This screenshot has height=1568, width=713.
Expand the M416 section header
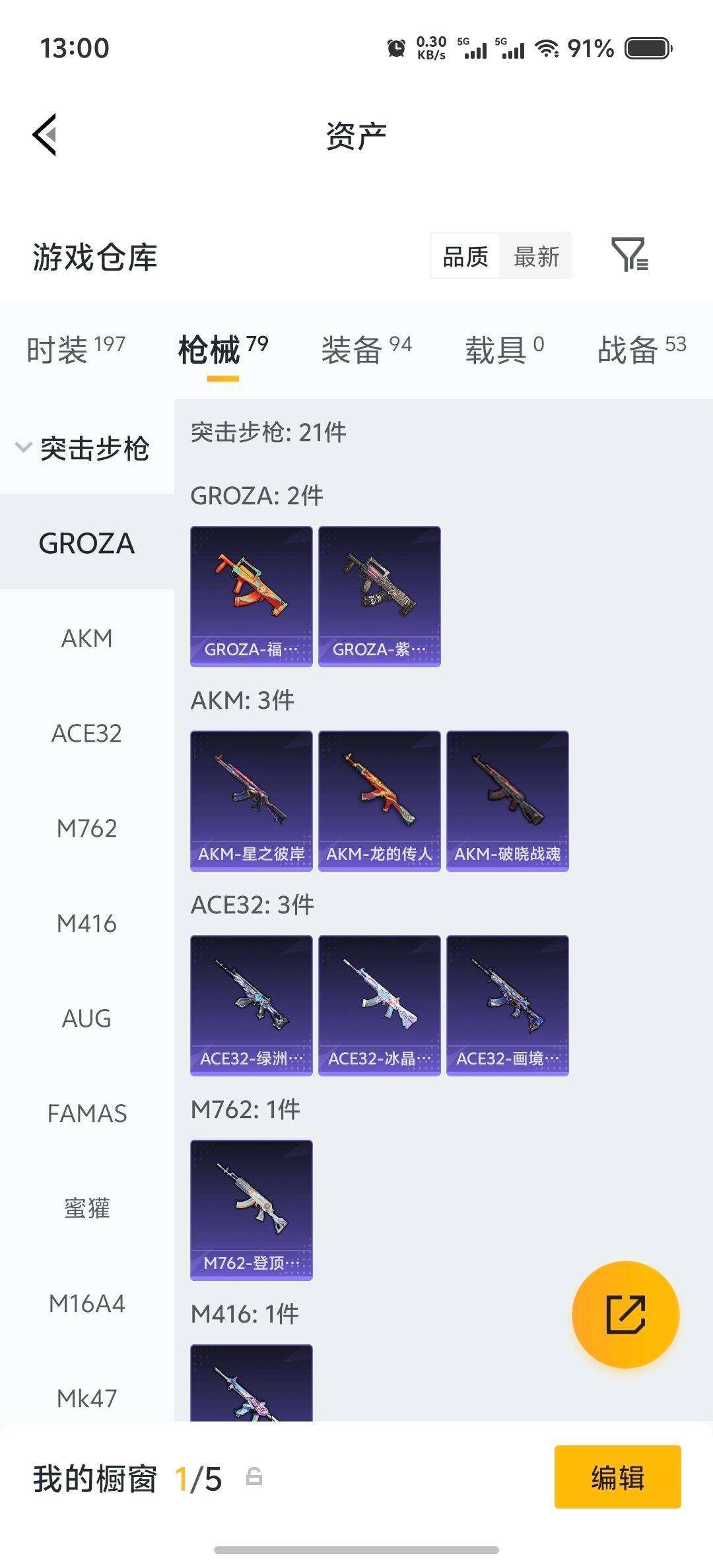(245, 1313)
